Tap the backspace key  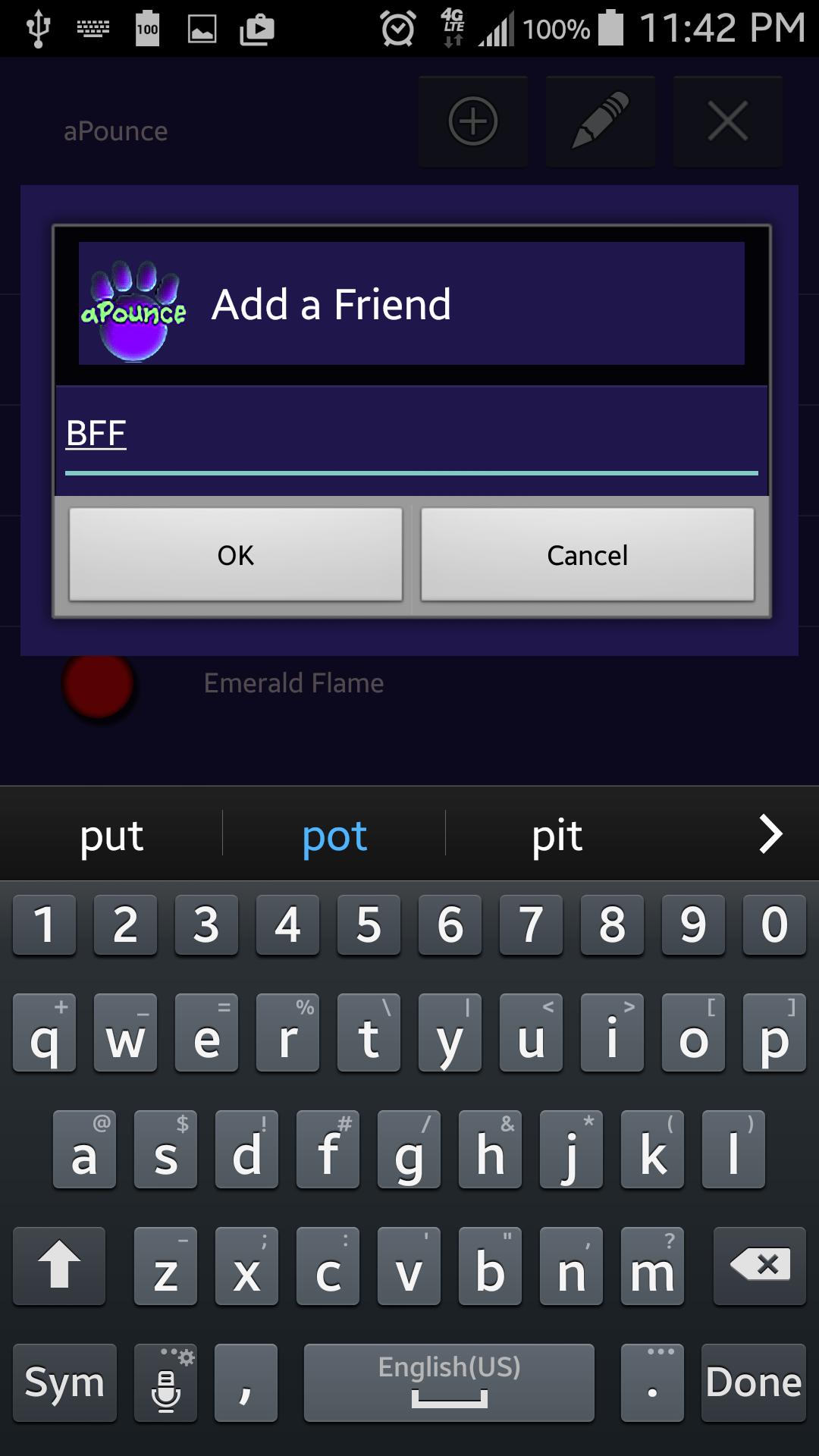pyautogui.click(x=759, y=1265)
